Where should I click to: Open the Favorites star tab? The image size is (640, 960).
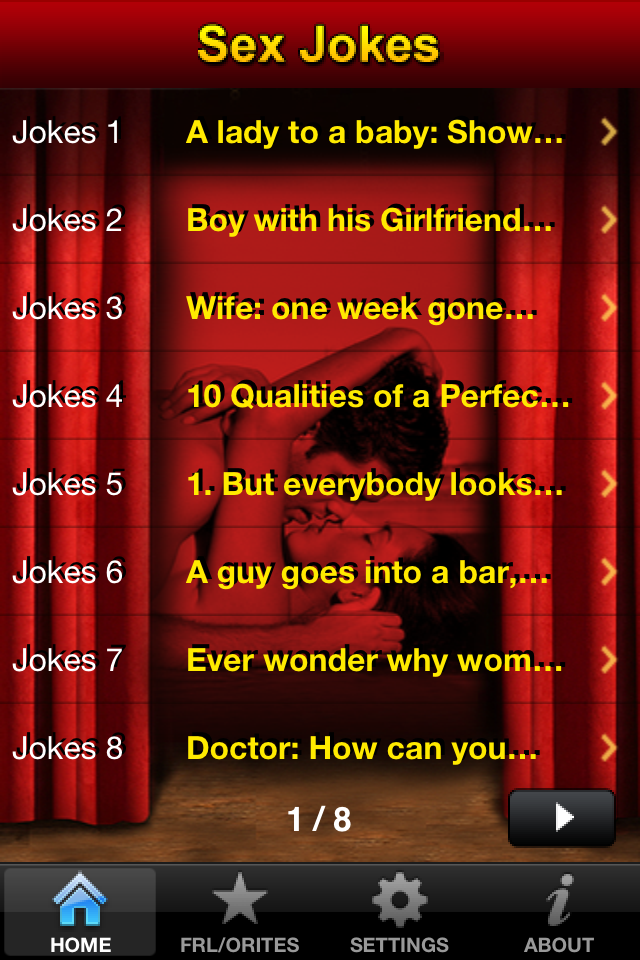pyautogui.click(x=240, y=912)
